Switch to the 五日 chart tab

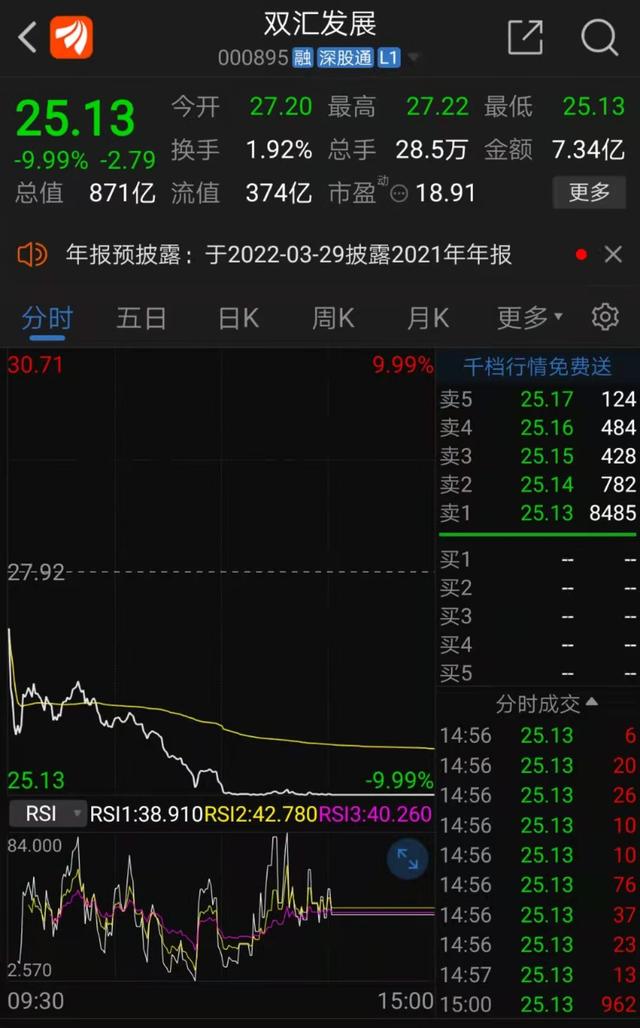click(141, 318)
